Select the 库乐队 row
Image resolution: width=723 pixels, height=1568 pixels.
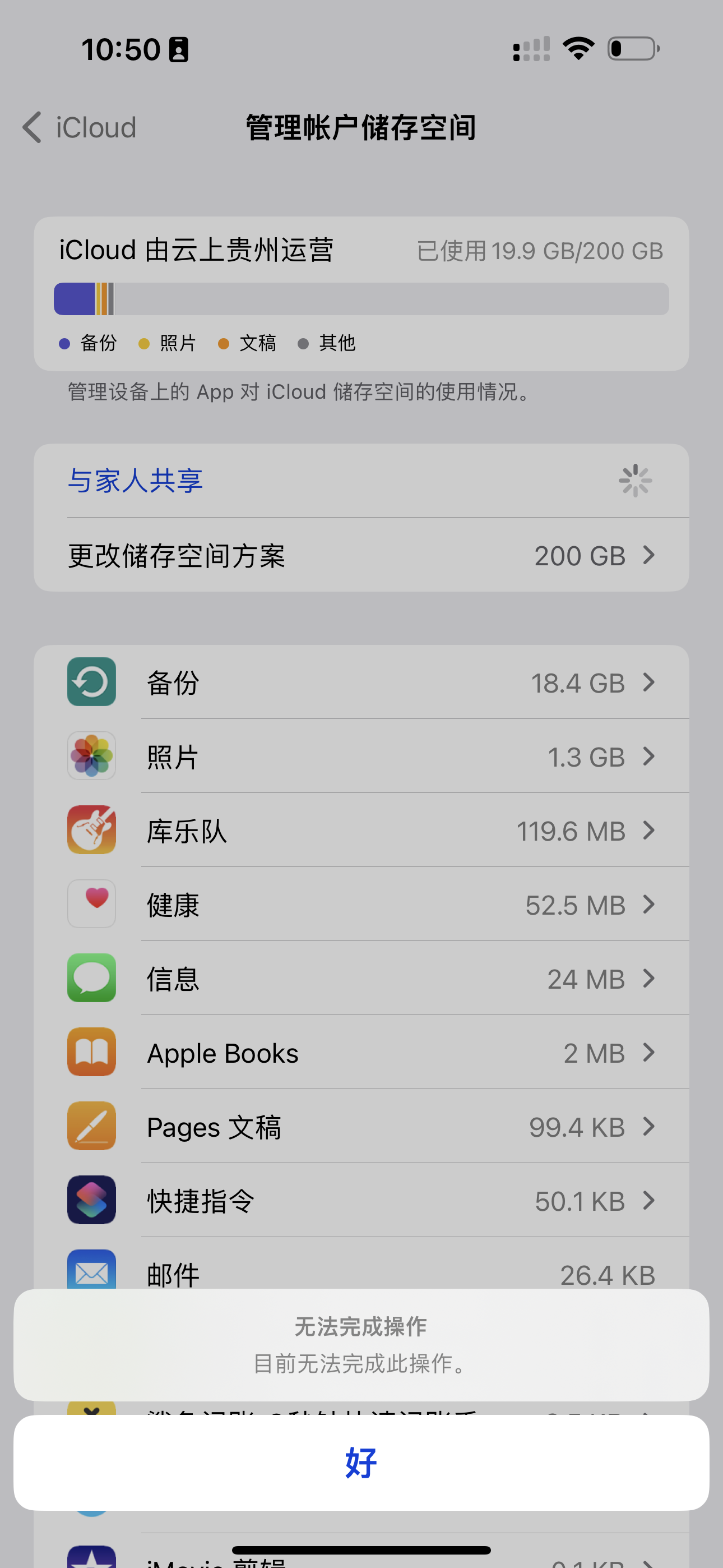pos(361,831)
